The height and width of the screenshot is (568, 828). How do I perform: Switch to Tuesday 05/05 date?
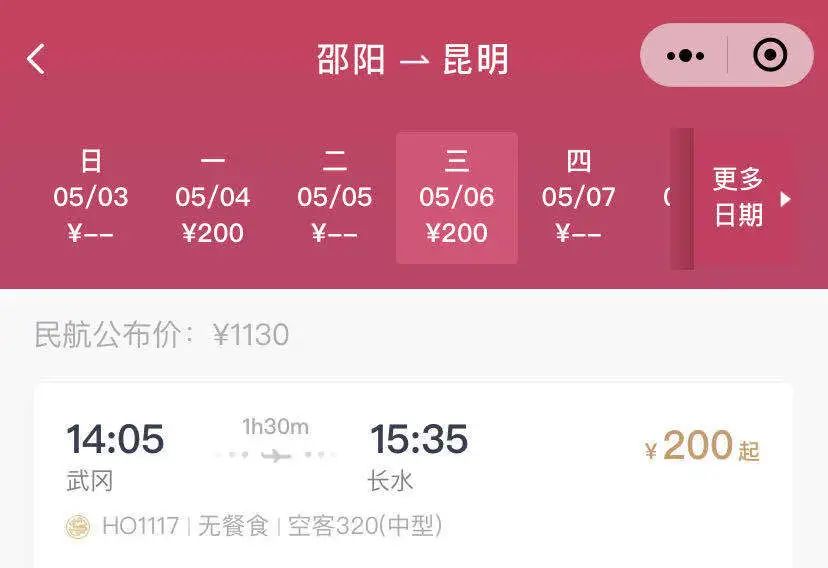335,197
